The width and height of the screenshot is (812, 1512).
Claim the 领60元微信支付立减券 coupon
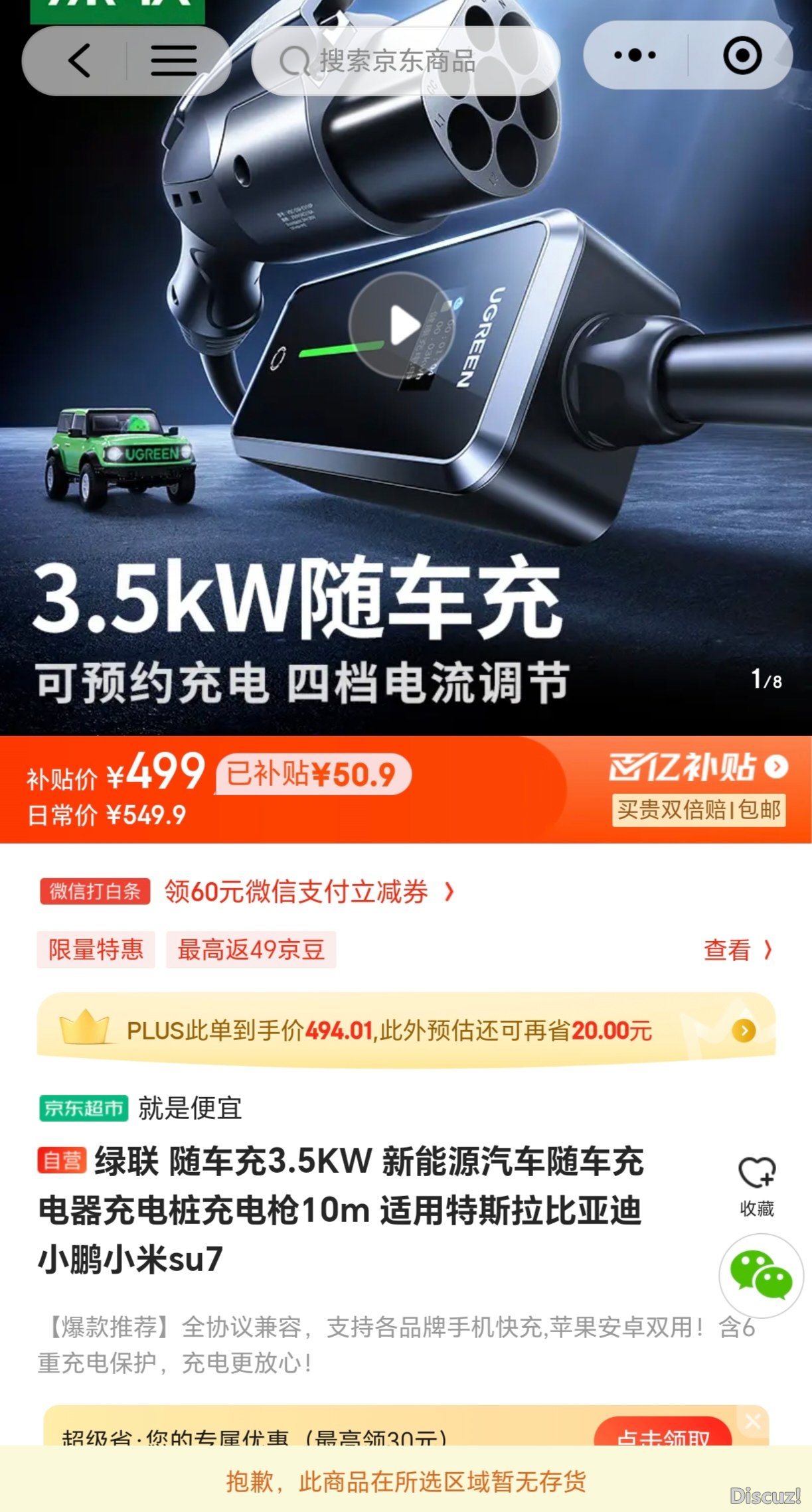pyautogui.click(x=309, y=891)
